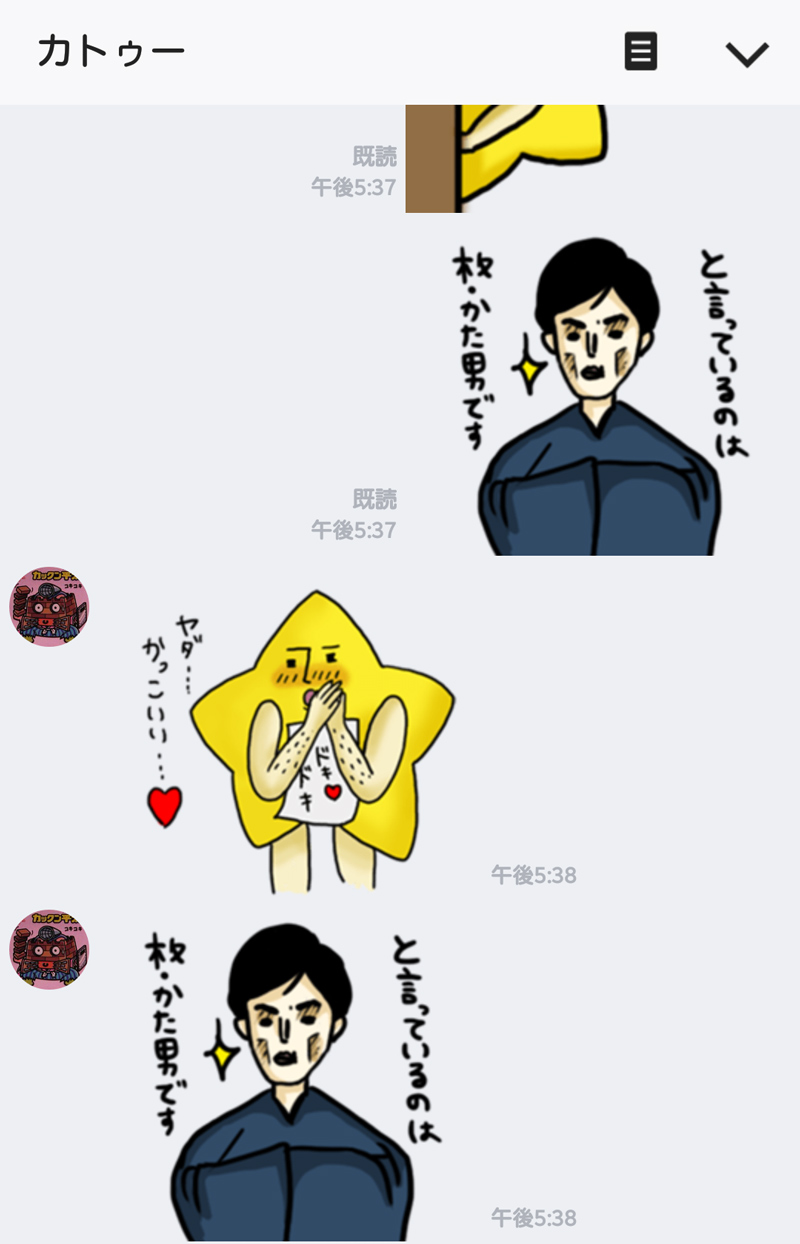Open the profile avatar beside the star sticker
The image size is (800, 1244).
tap(49, 607)
